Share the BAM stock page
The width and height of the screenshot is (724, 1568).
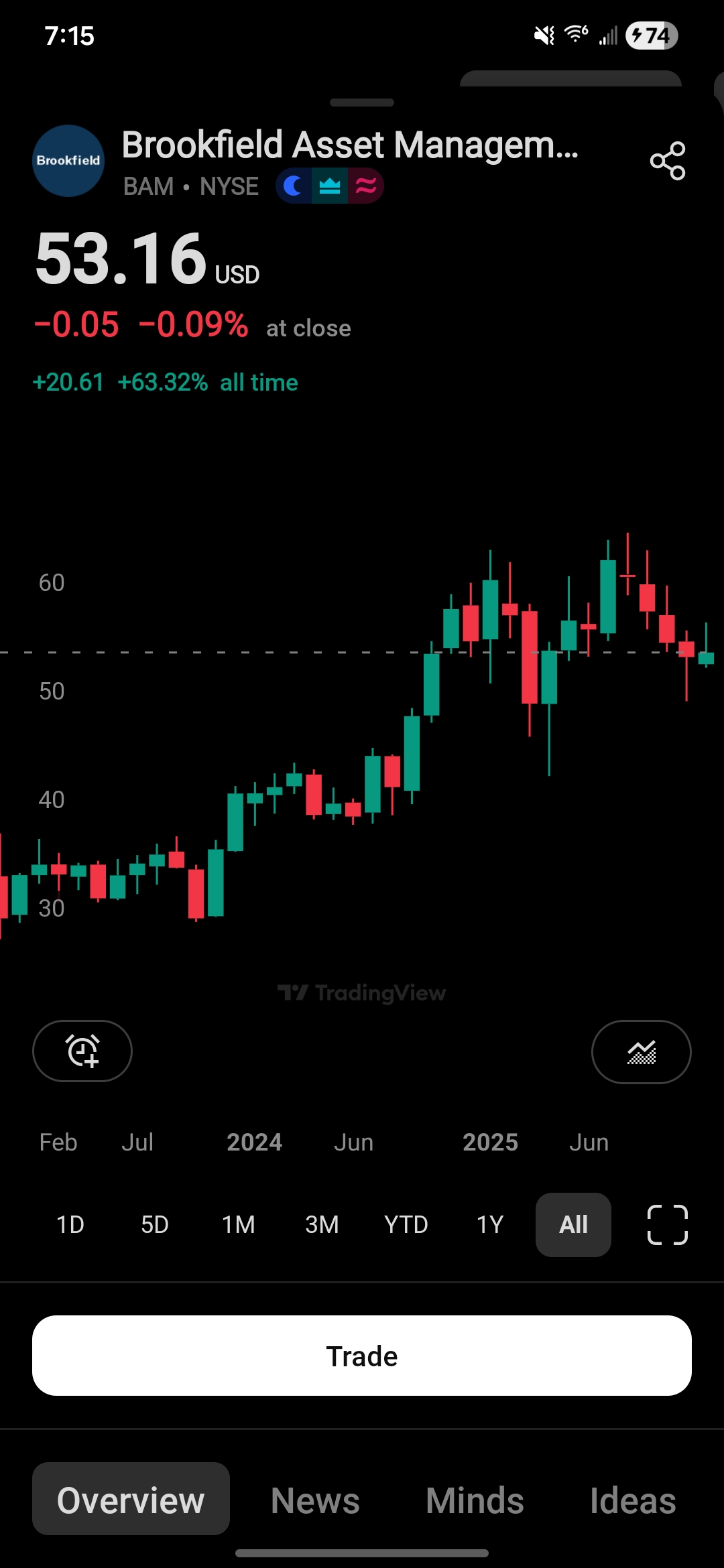(x=668, y=161)
